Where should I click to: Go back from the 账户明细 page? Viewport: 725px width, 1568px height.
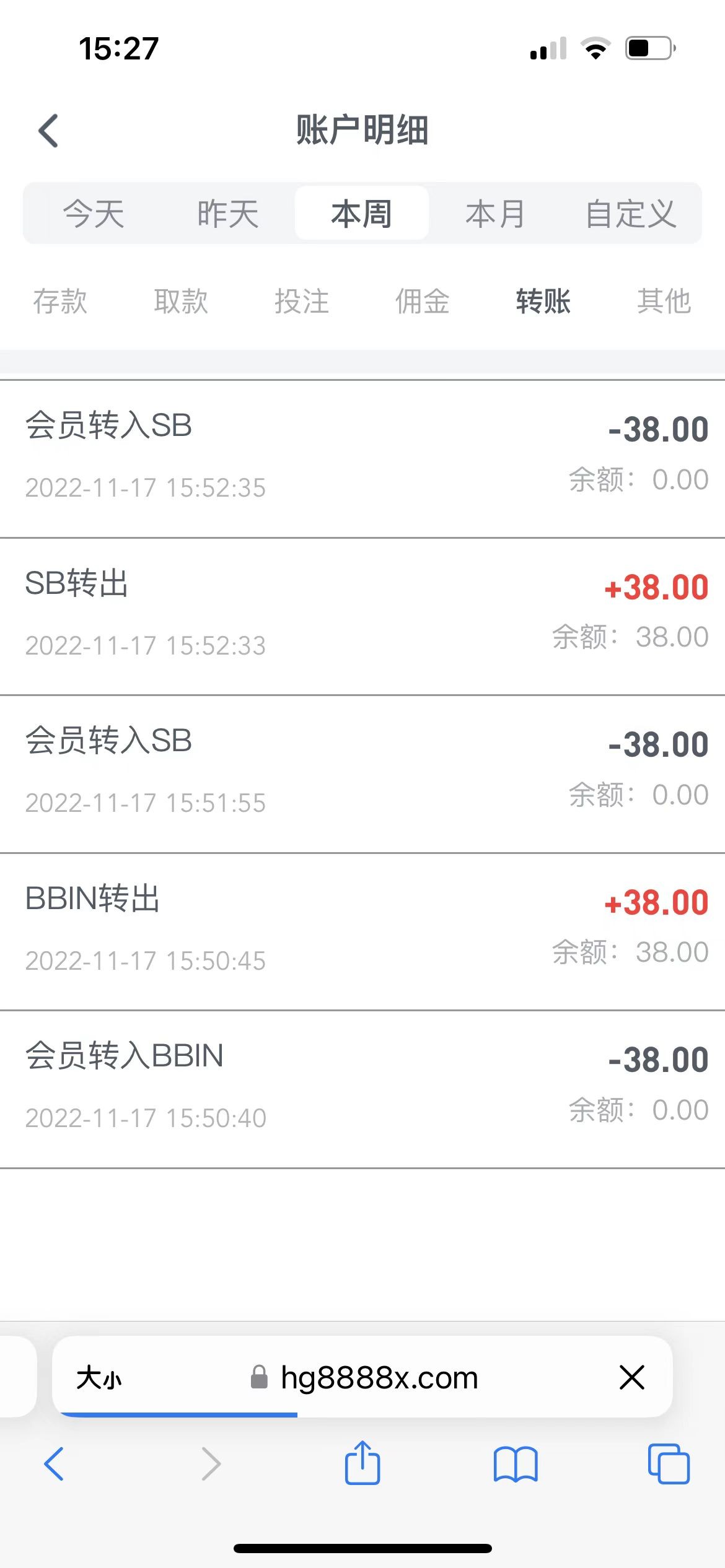click(x=48, y=131)
